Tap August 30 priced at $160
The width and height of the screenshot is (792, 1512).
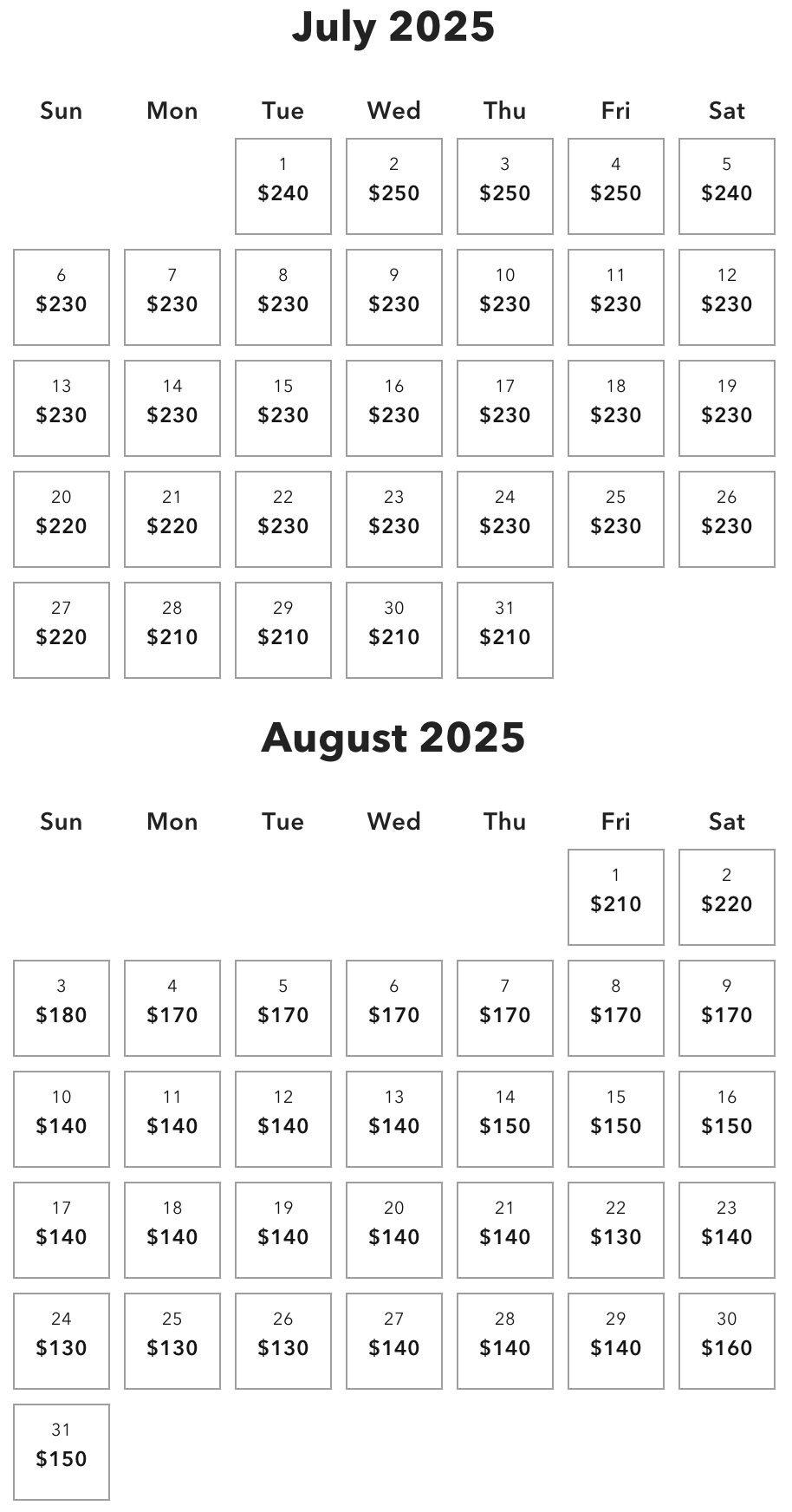coord(727,1341)
